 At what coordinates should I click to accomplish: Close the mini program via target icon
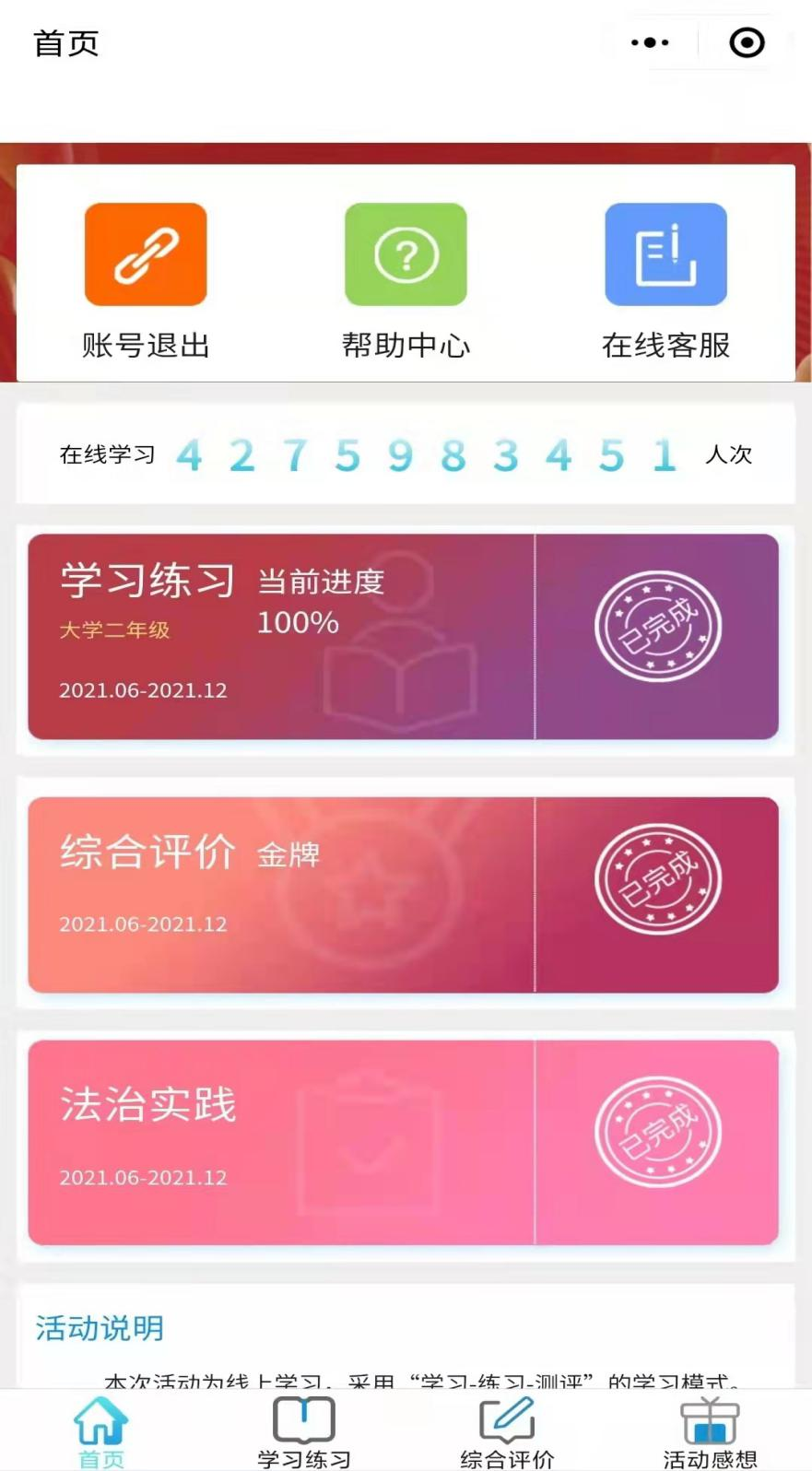pyautogui.click(x=747, y=42)
